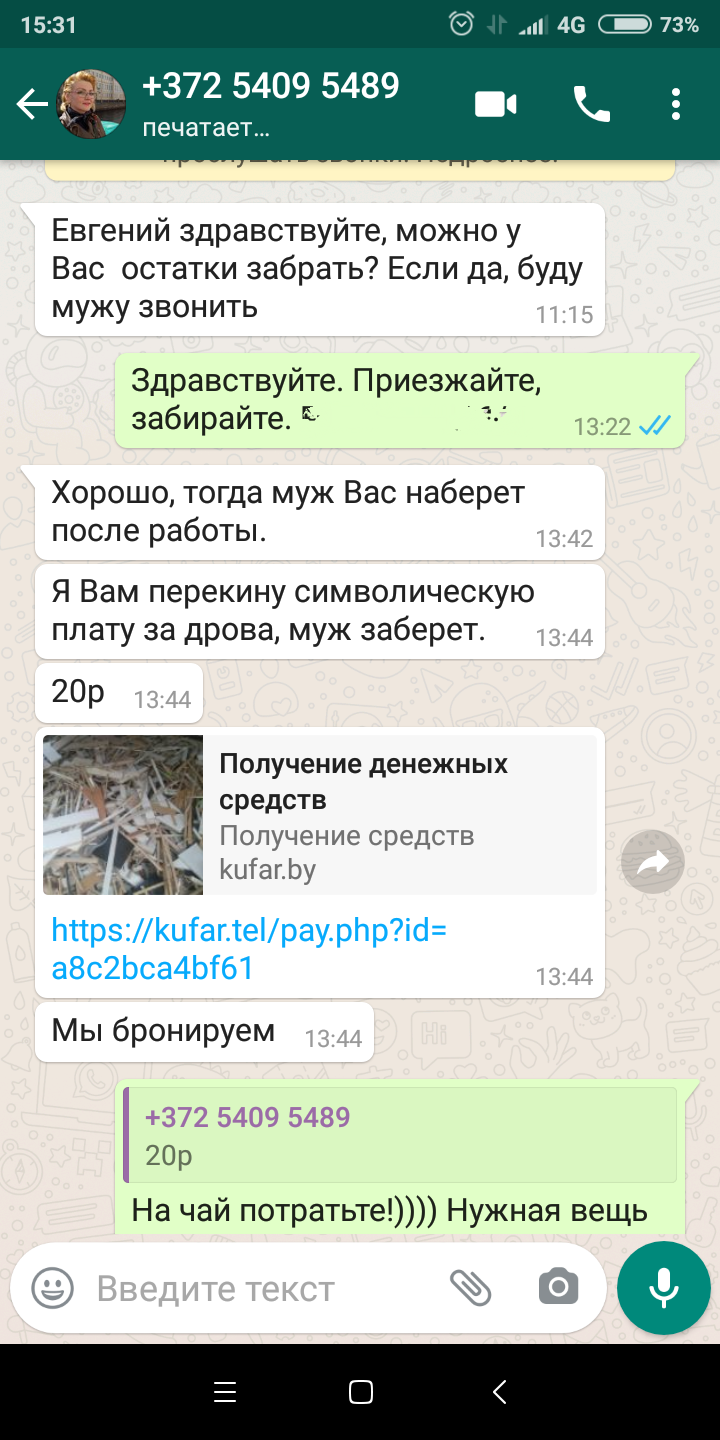Open the link preview card from kufar.by
Image resolution: width=720 pixels, height=1440 pixels.
320,815
